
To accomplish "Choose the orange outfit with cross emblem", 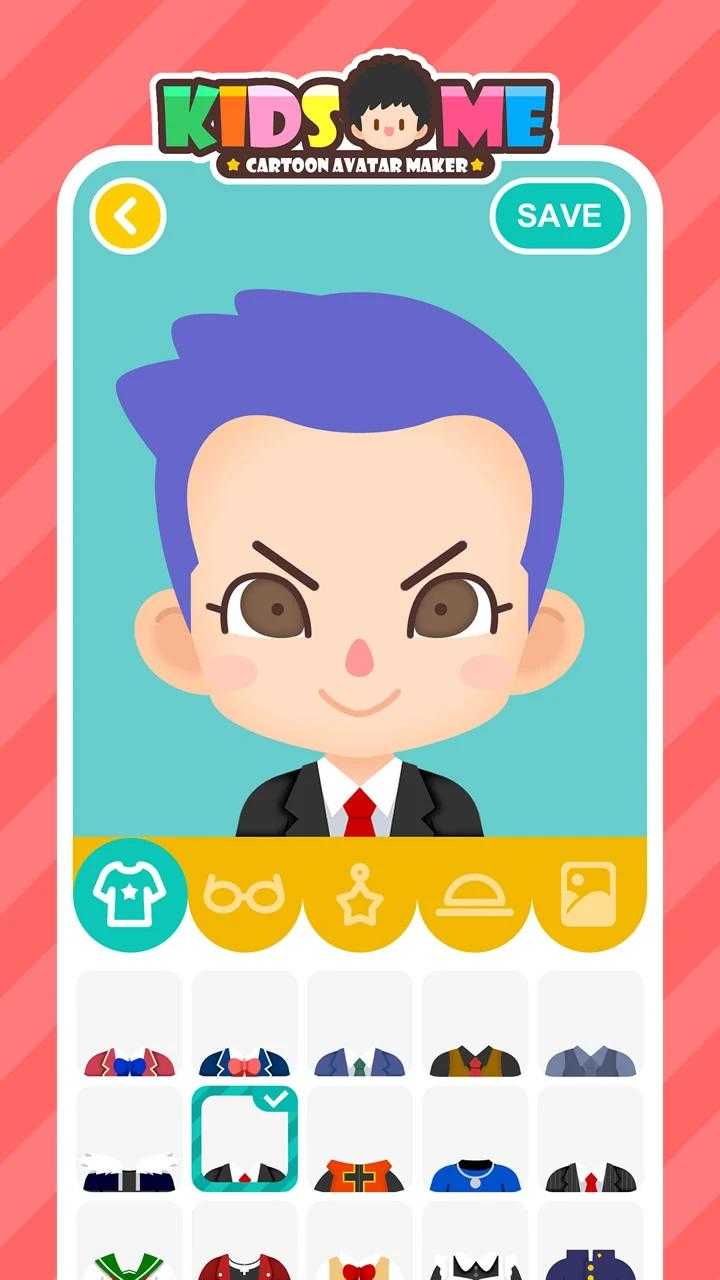I will point(360,1140).
